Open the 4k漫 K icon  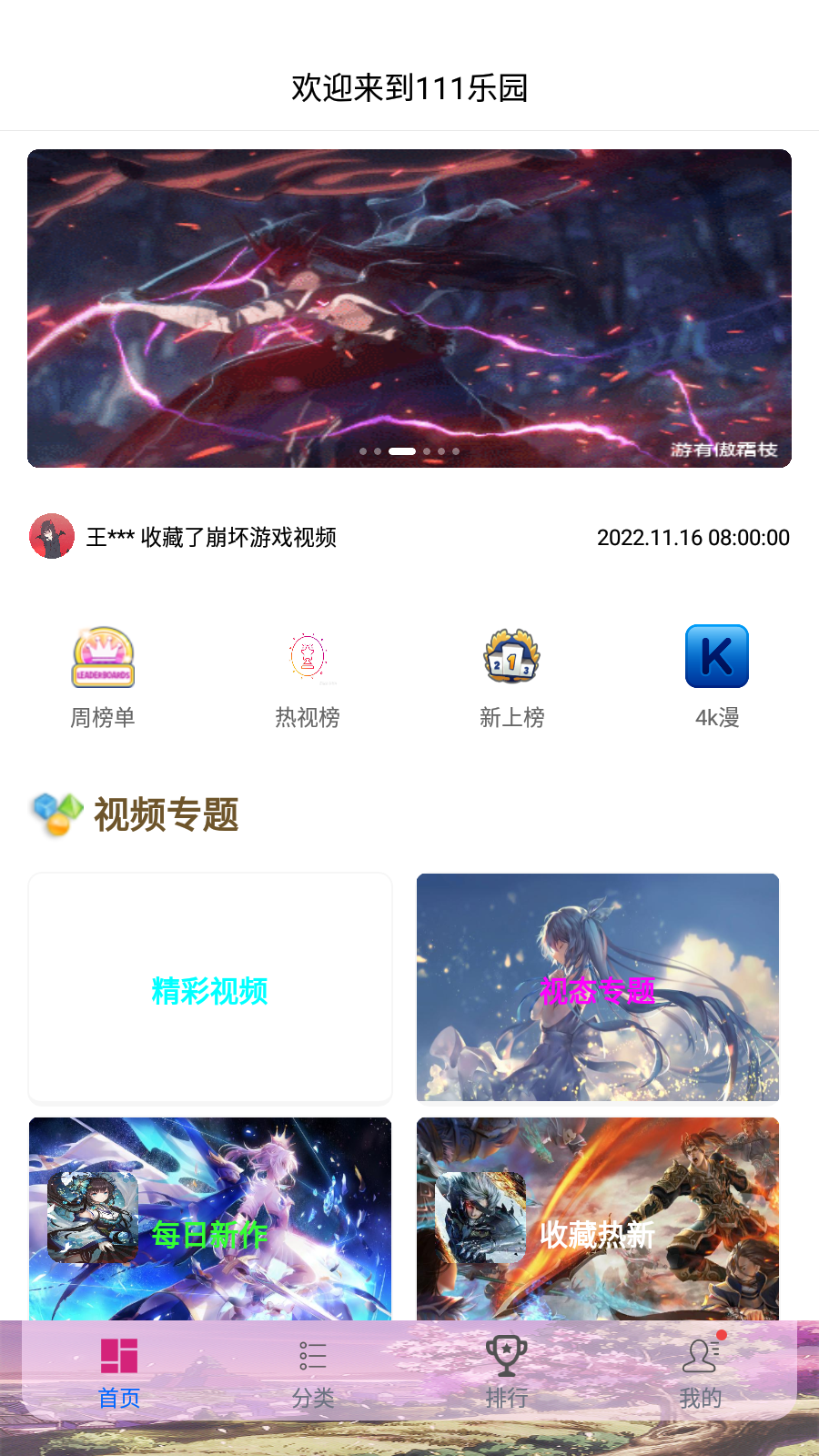[716, 657]
